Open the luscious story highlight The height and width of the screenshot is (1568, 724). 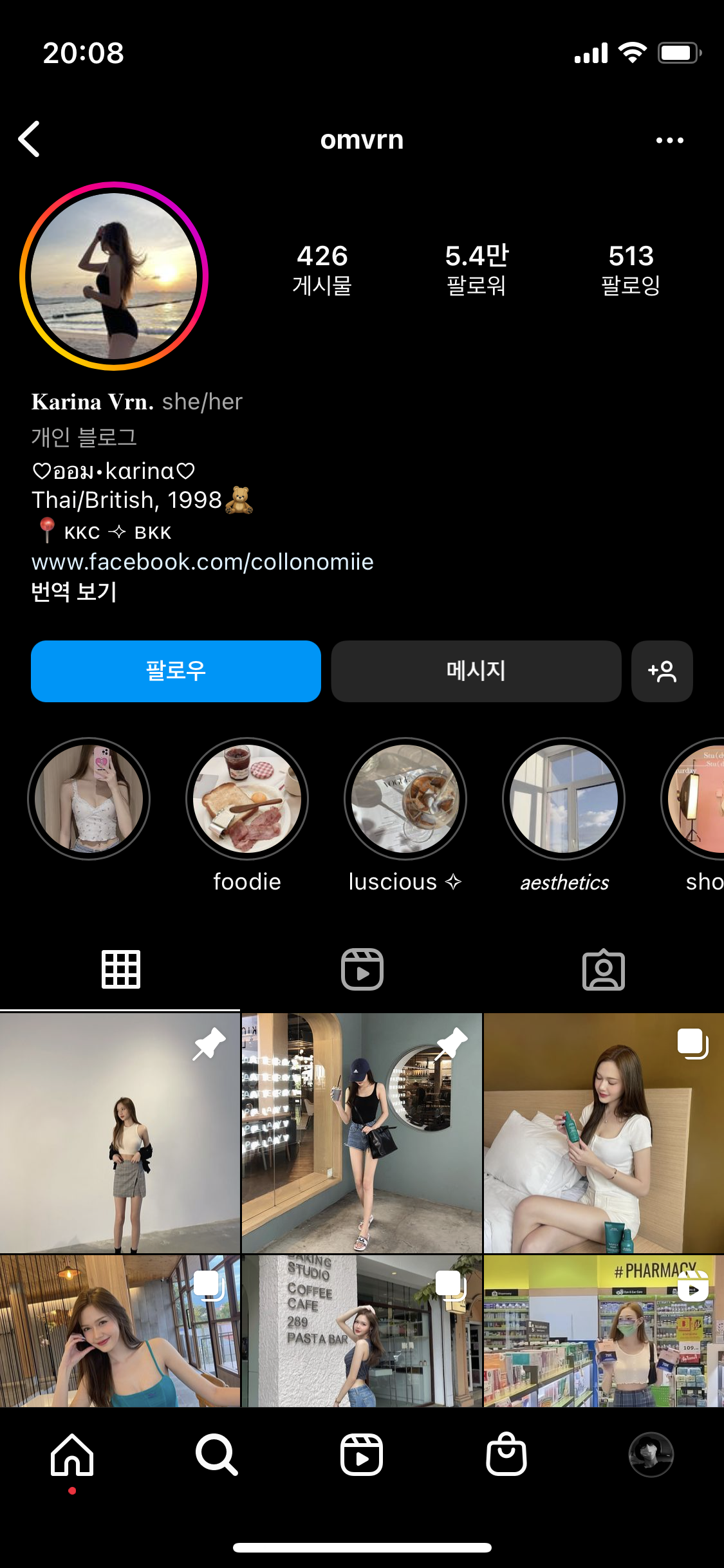(x=405, y=799)
